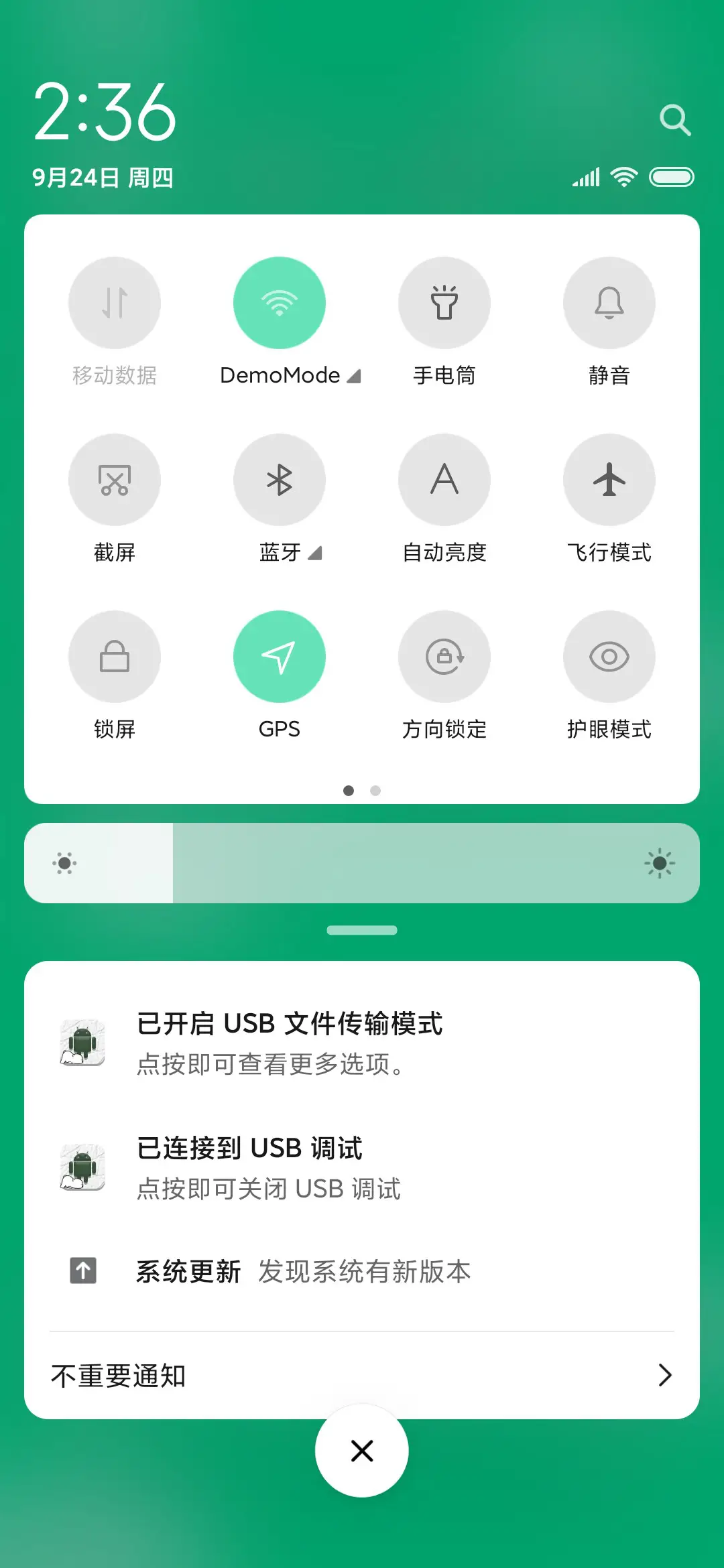Open airplane mode tile
This screenshot has width=724, height=1568.
point(609,480)
